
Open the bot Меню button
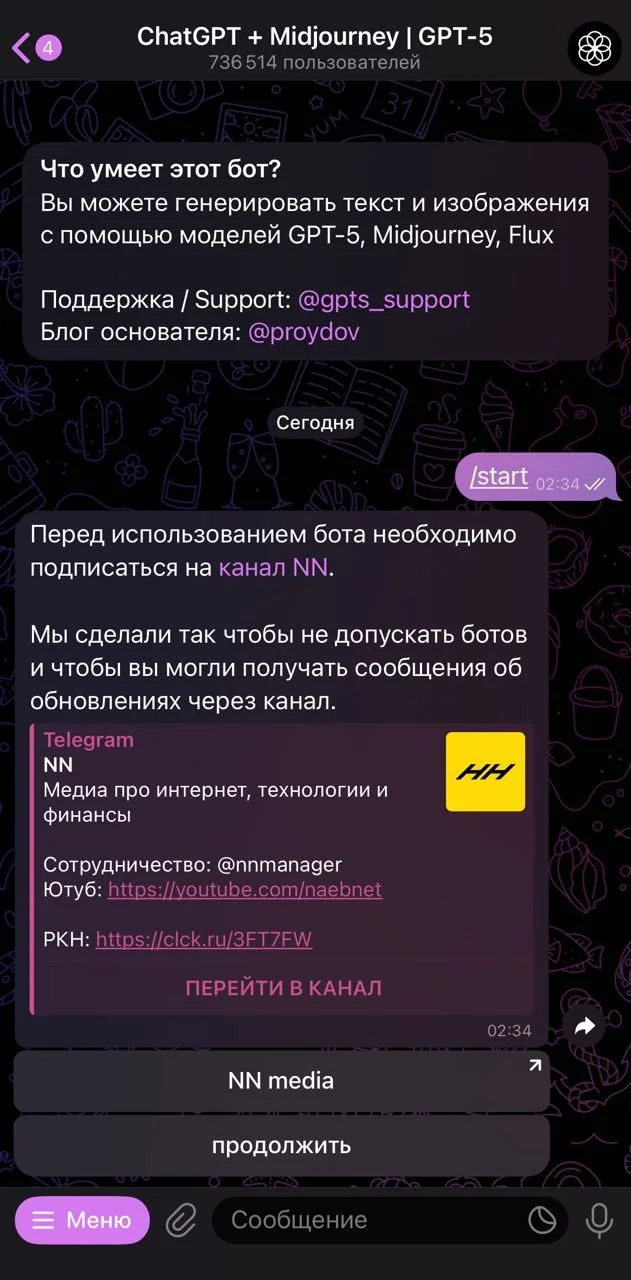[82, 1220]
